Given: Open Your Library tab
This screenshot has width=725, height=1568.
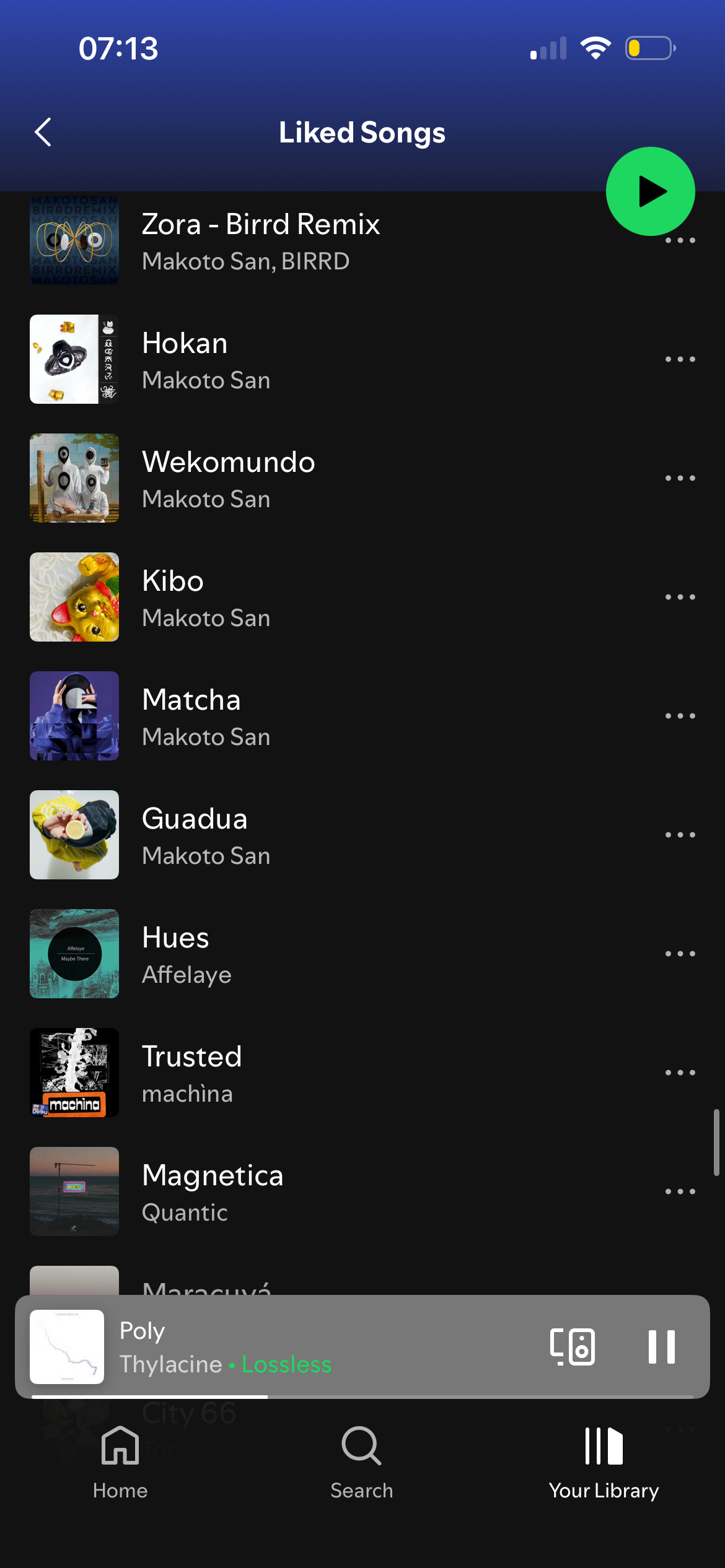Looking at the screenshot, I should tap(604, 1462).
